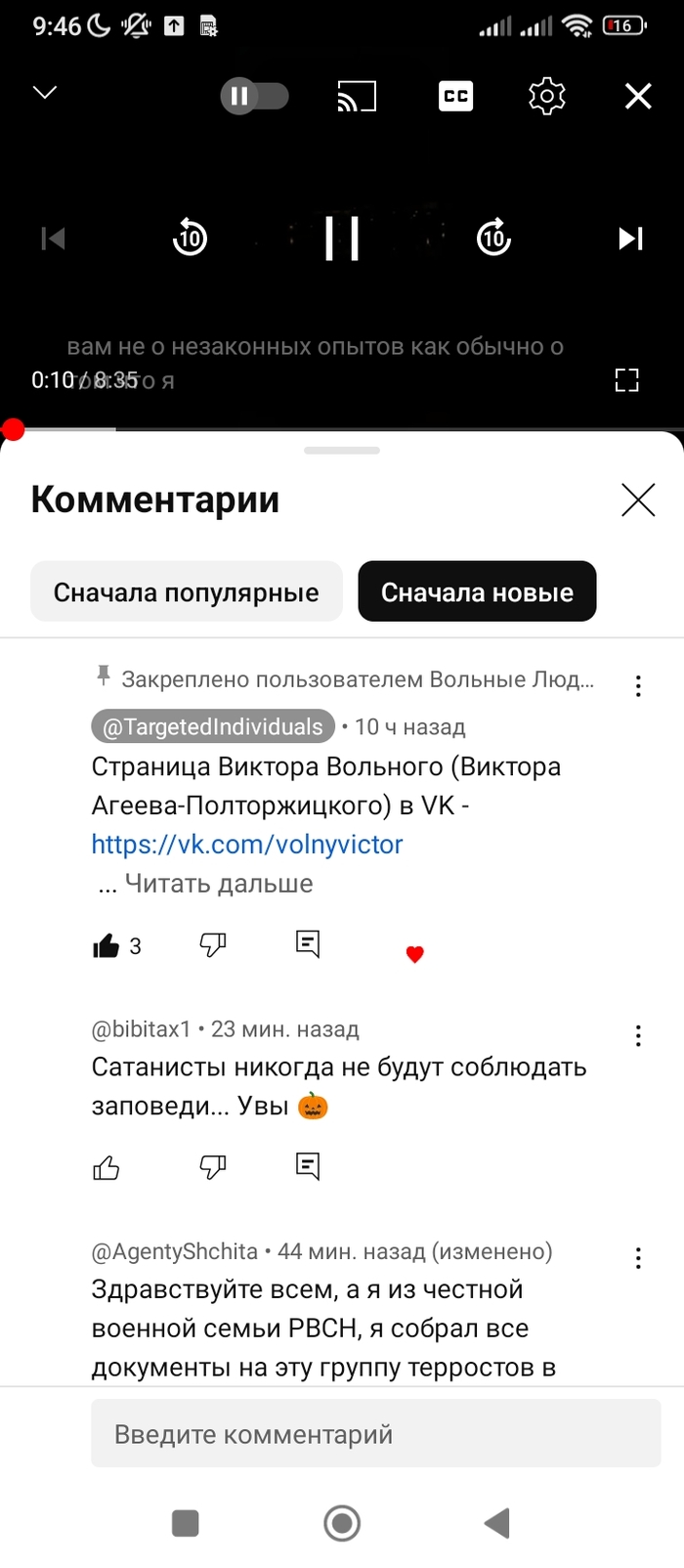The height and width of the screenshot is (1568, 684).
Task: Sort comments by Сначала популярные
Action: 186,591
